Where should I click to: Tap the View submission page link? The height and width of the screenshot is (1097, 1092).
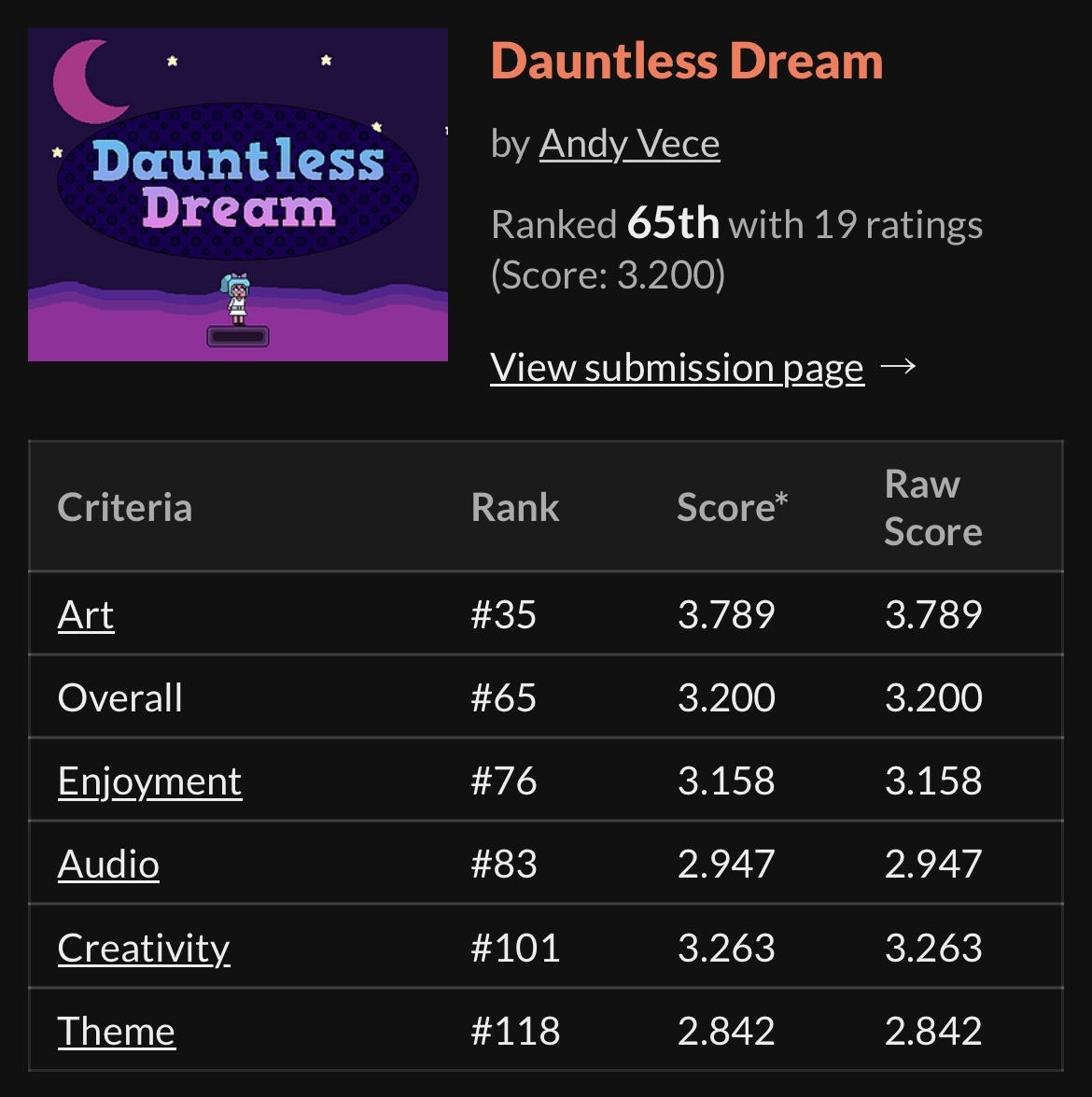point(677,367)
